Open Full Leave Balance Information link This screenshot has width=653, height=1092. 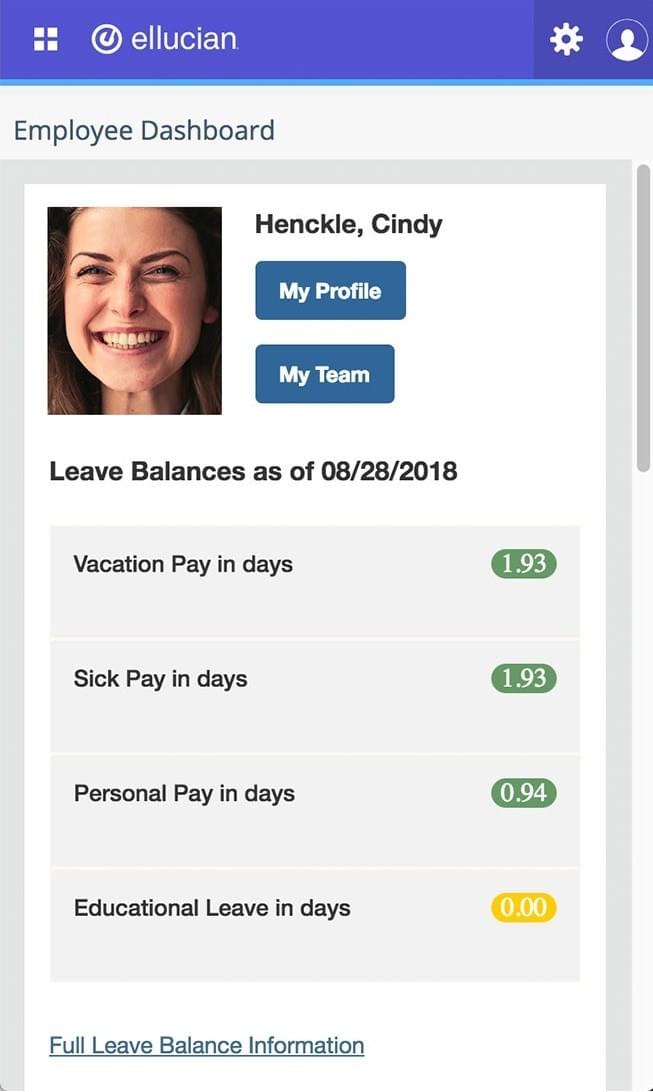[x=206, y=1046]
